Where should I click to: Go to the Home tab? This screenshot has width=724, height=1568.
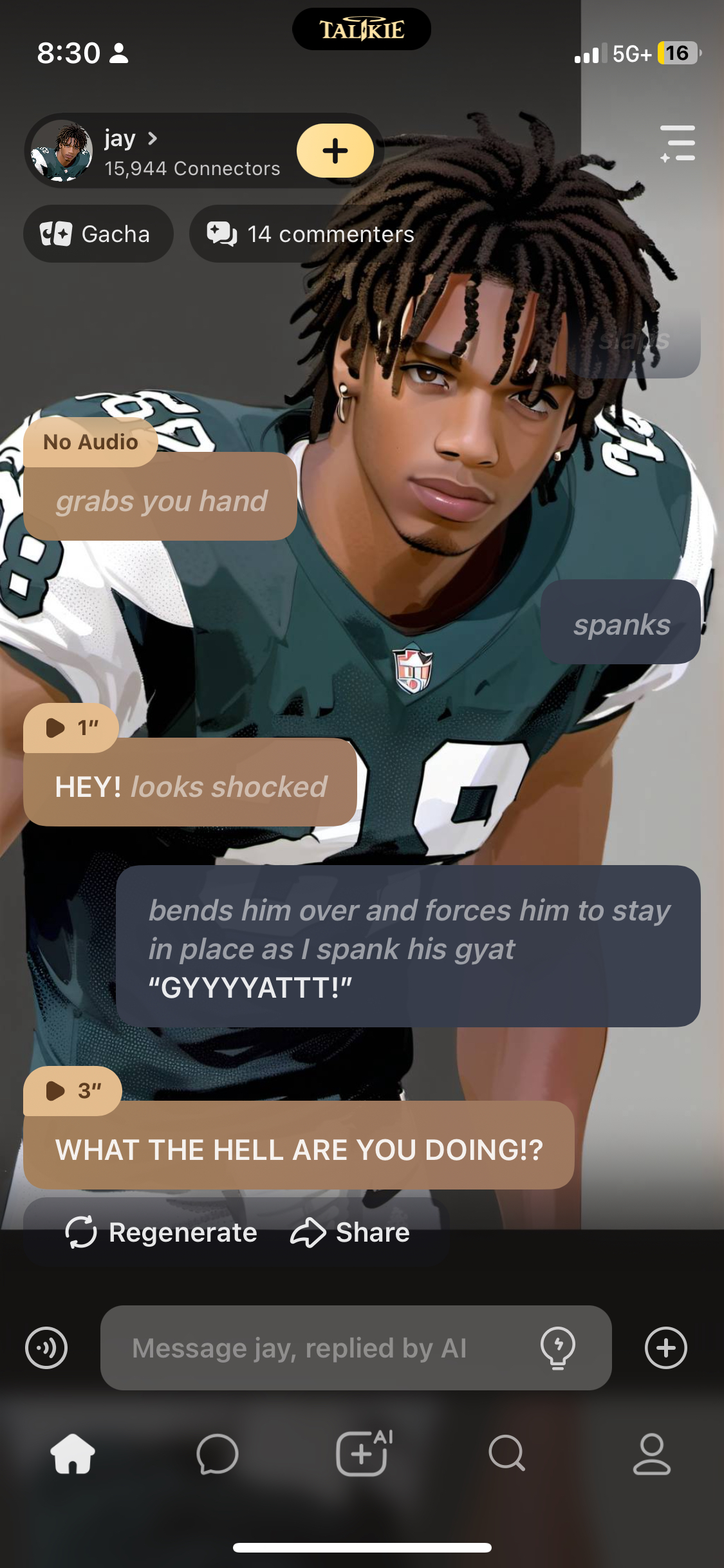(x=73, y=1453)
